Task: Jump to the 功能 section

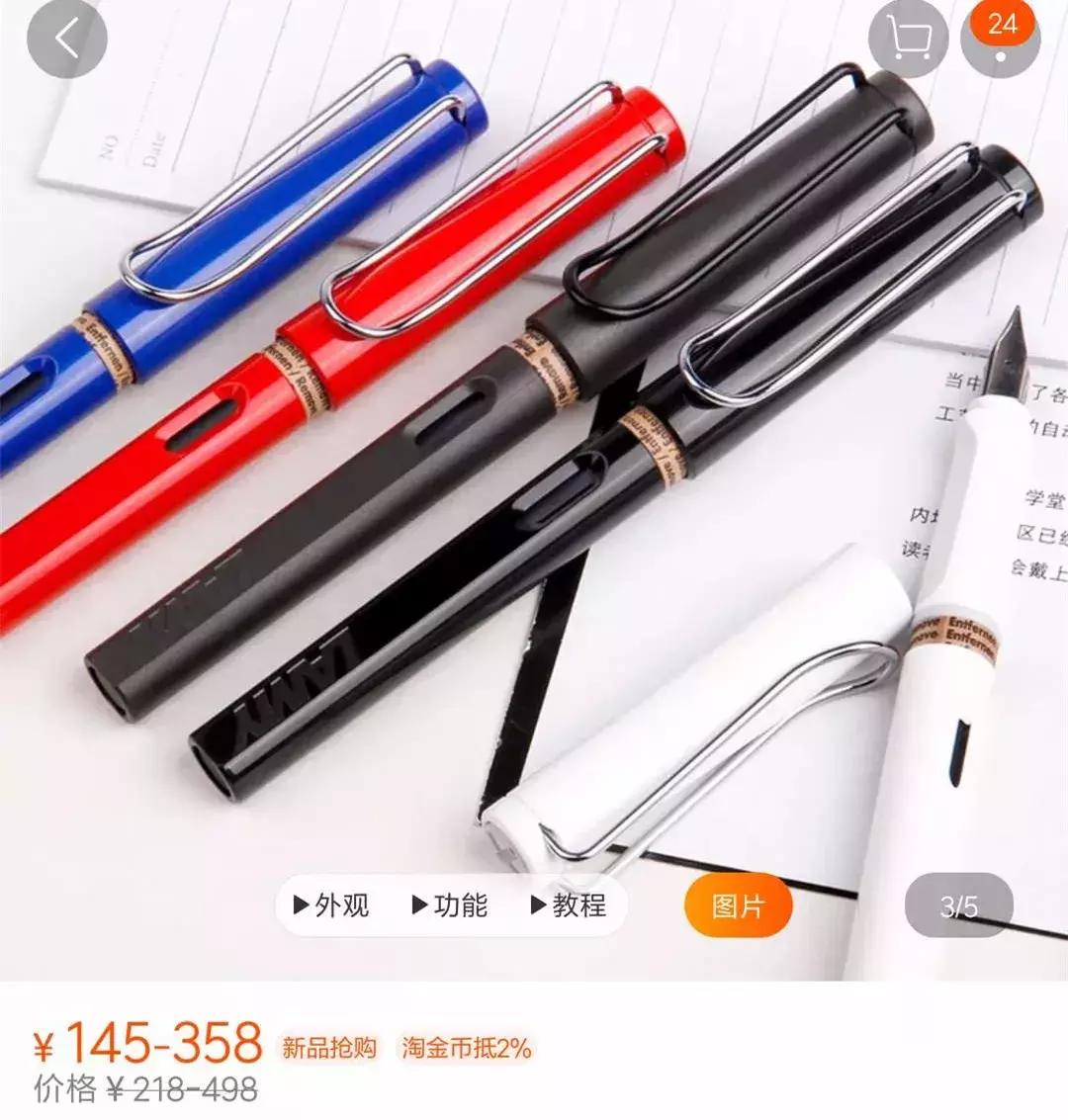Action: [451, 905]
